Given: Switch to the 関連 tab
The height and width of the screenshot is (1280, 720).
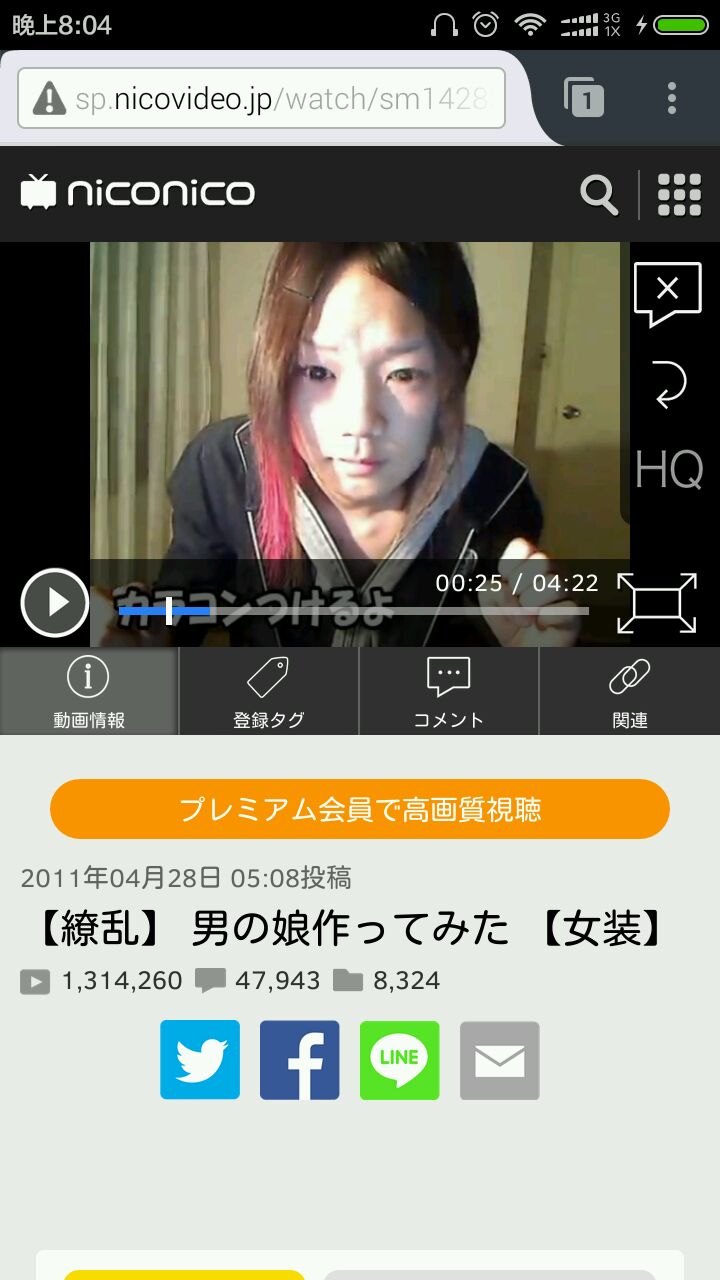Looking at the screenshot, I should point(630,692).
